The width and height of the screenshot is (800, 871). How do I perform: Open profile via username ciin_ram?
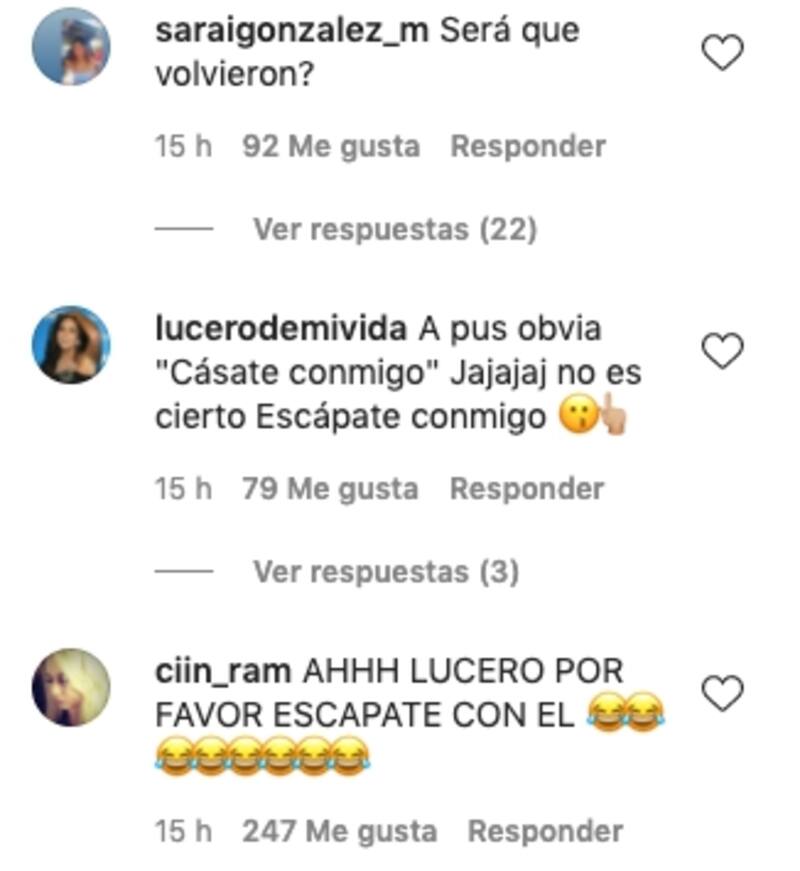click(x=222, y=671)
